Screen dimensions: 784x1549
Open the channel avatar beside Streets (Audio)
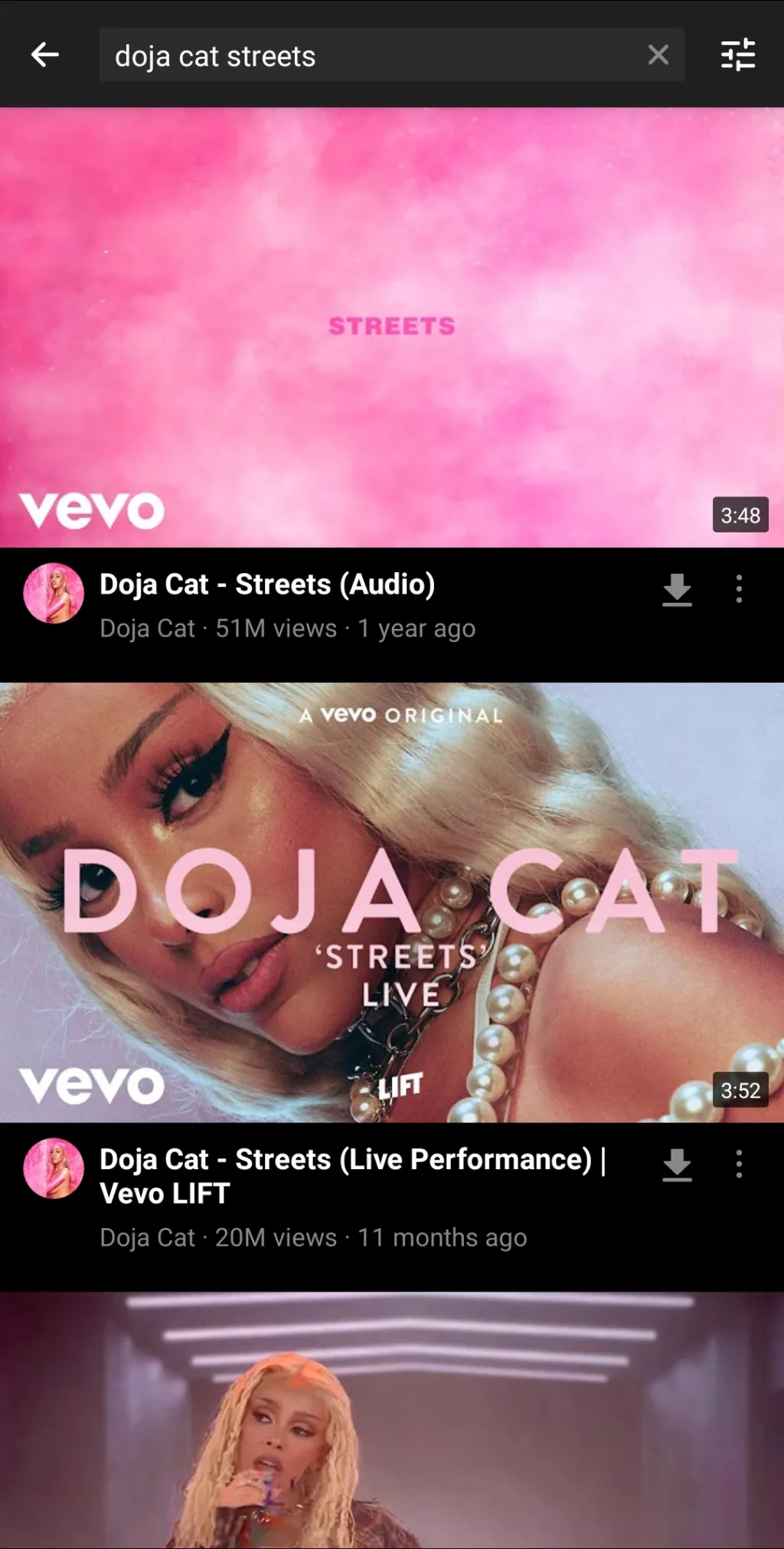pyautogui.click(x=54, y=594)
